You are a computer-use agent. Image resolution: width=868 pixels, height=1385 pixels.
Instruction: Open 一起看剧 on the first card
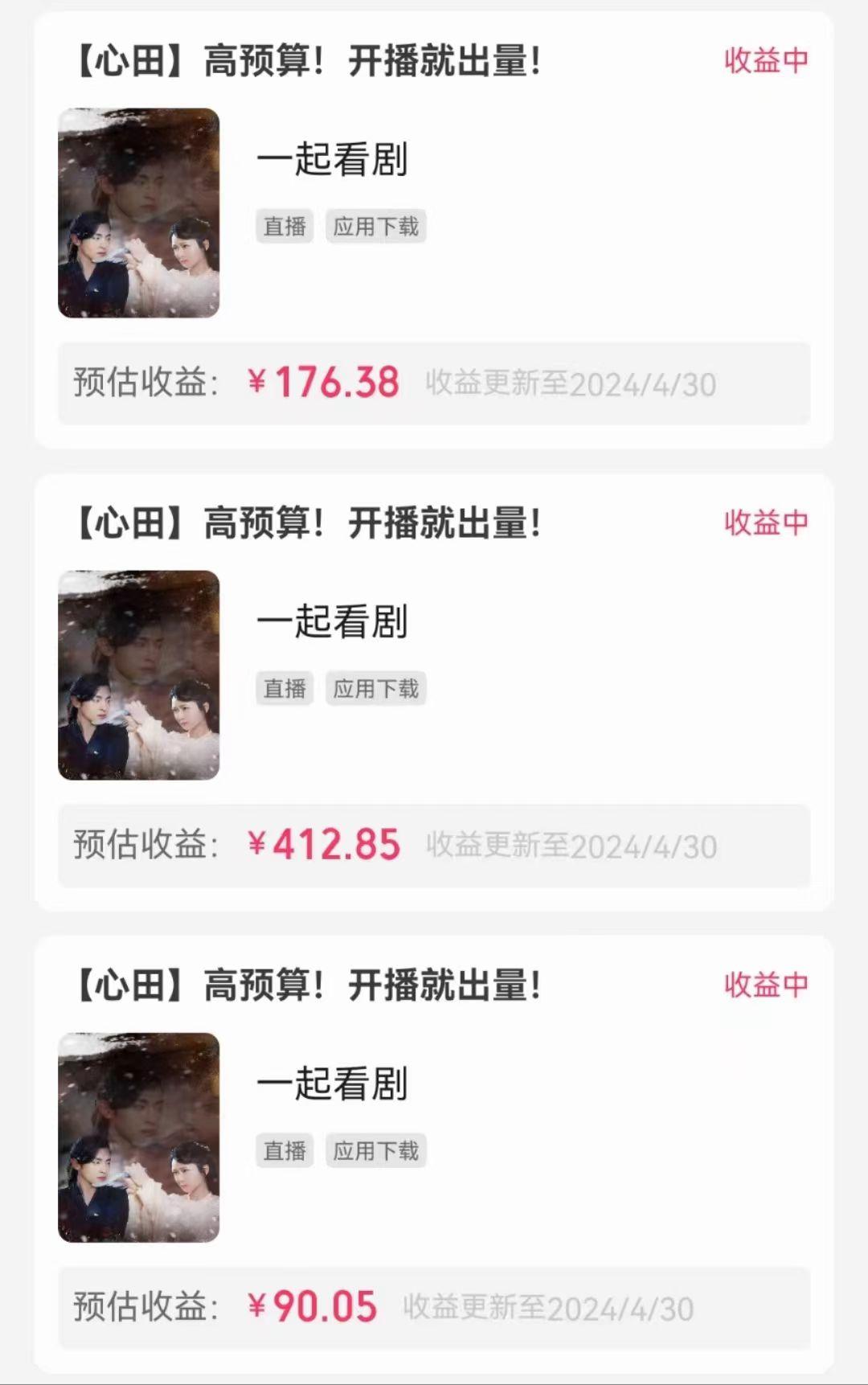point(332,159)
